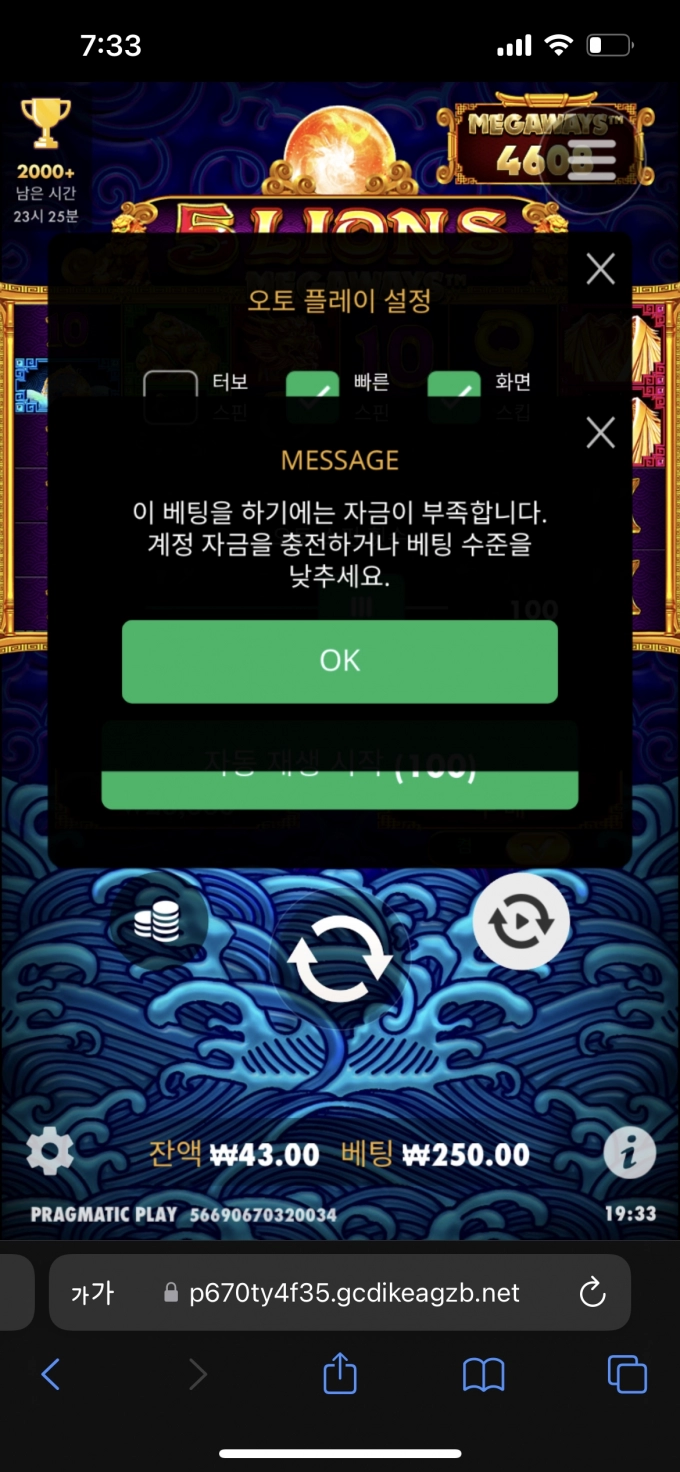Open the autoplay button
This screenshot has height=1472, width=680.
point(520,921)
